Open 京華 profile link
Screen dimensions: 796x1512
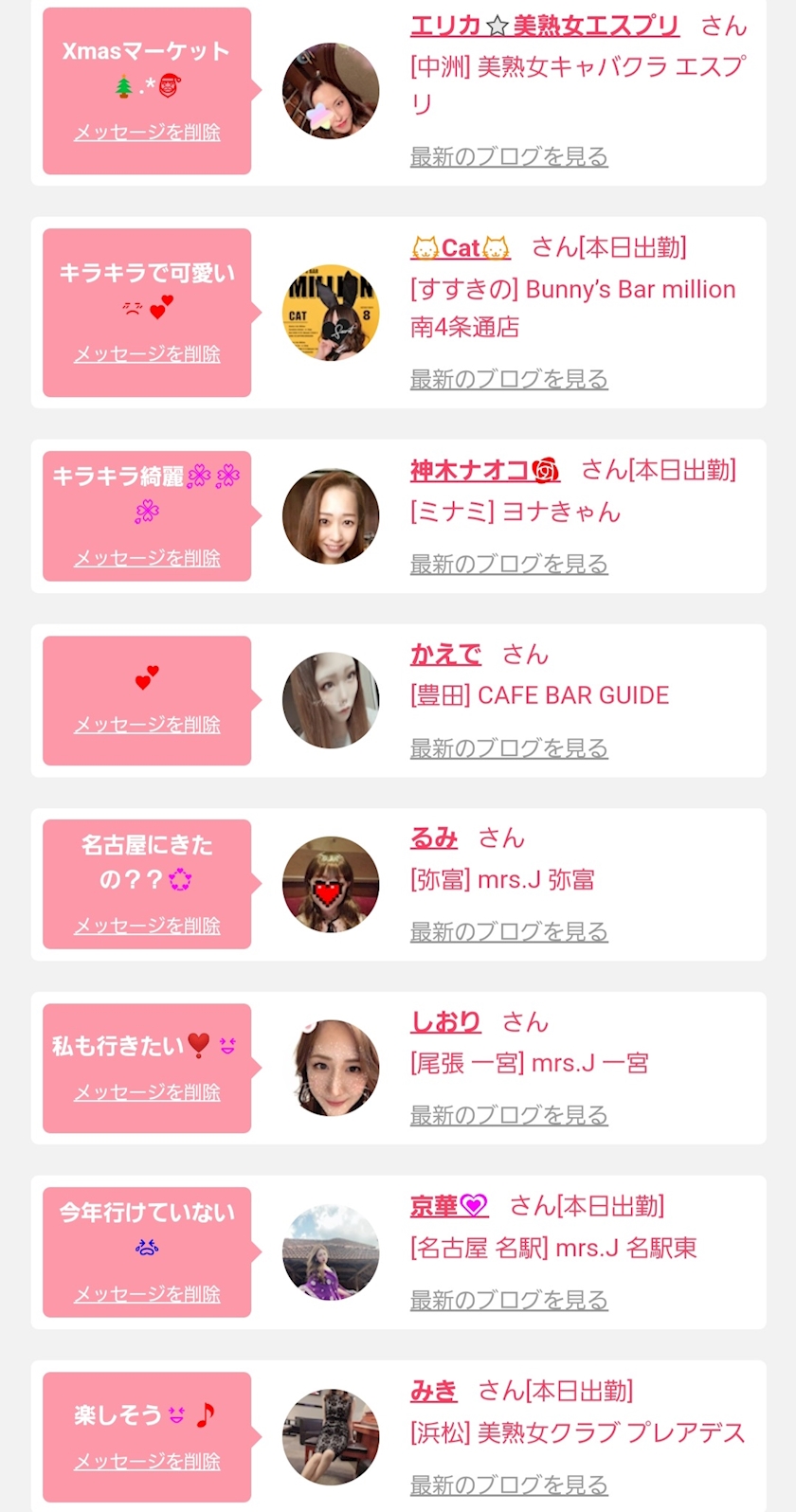pyautogui.click(x=449, y=1206)
